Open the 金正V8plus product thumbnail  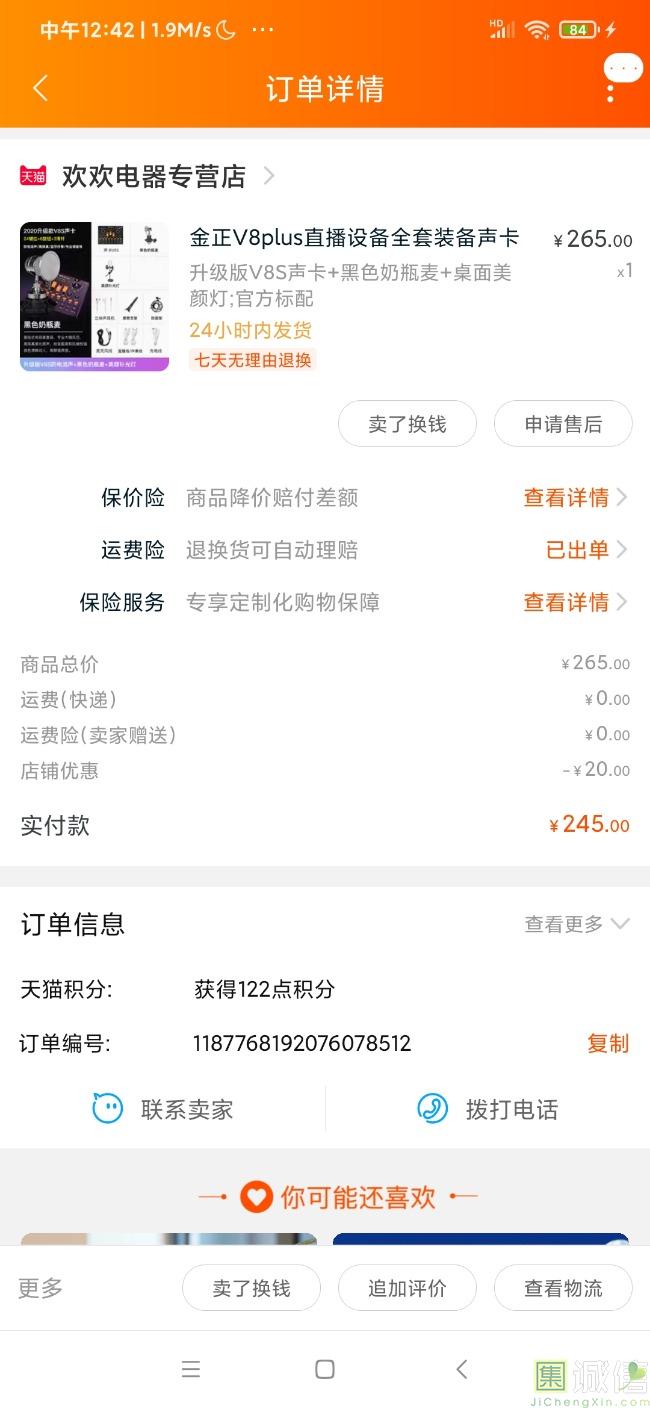tap(94, 297)
